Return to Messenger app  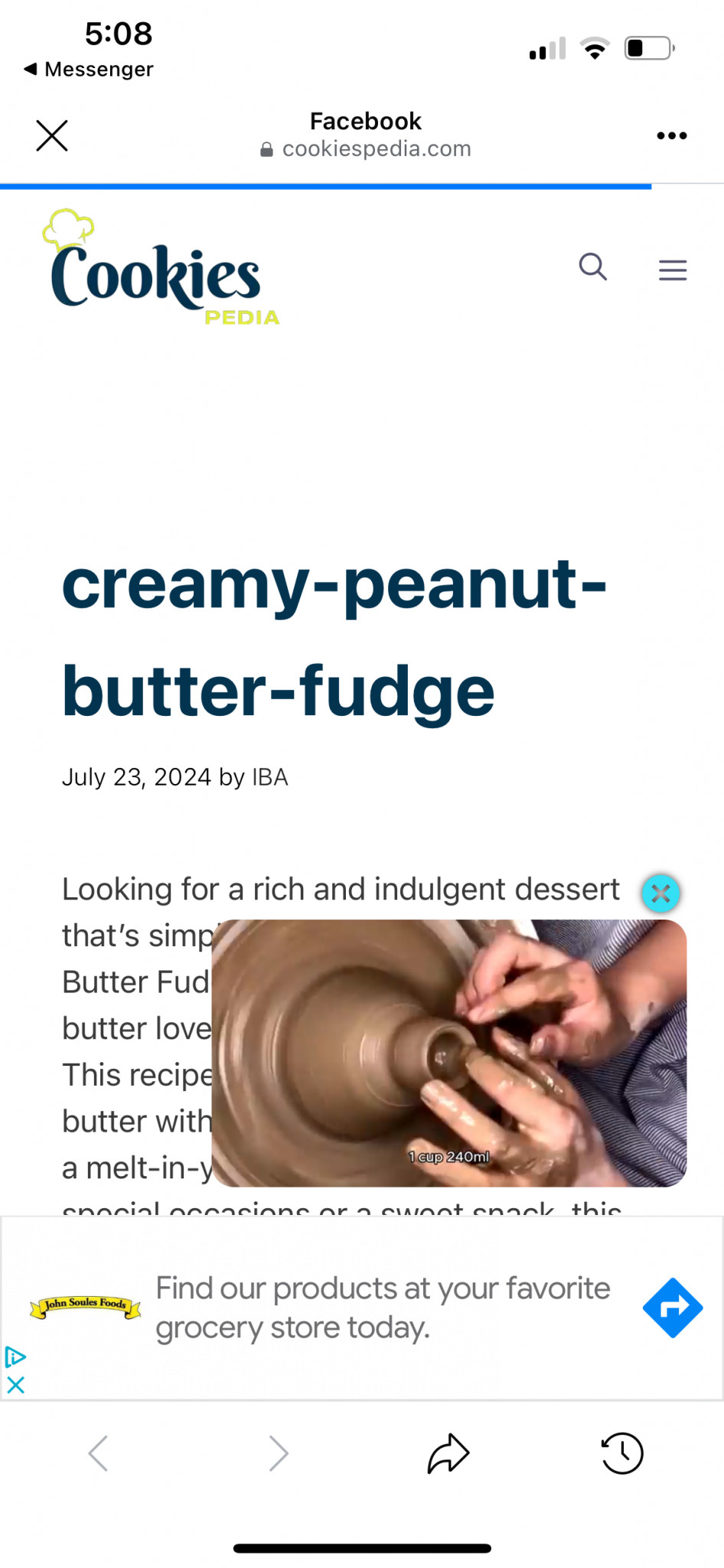coord(89,69)
